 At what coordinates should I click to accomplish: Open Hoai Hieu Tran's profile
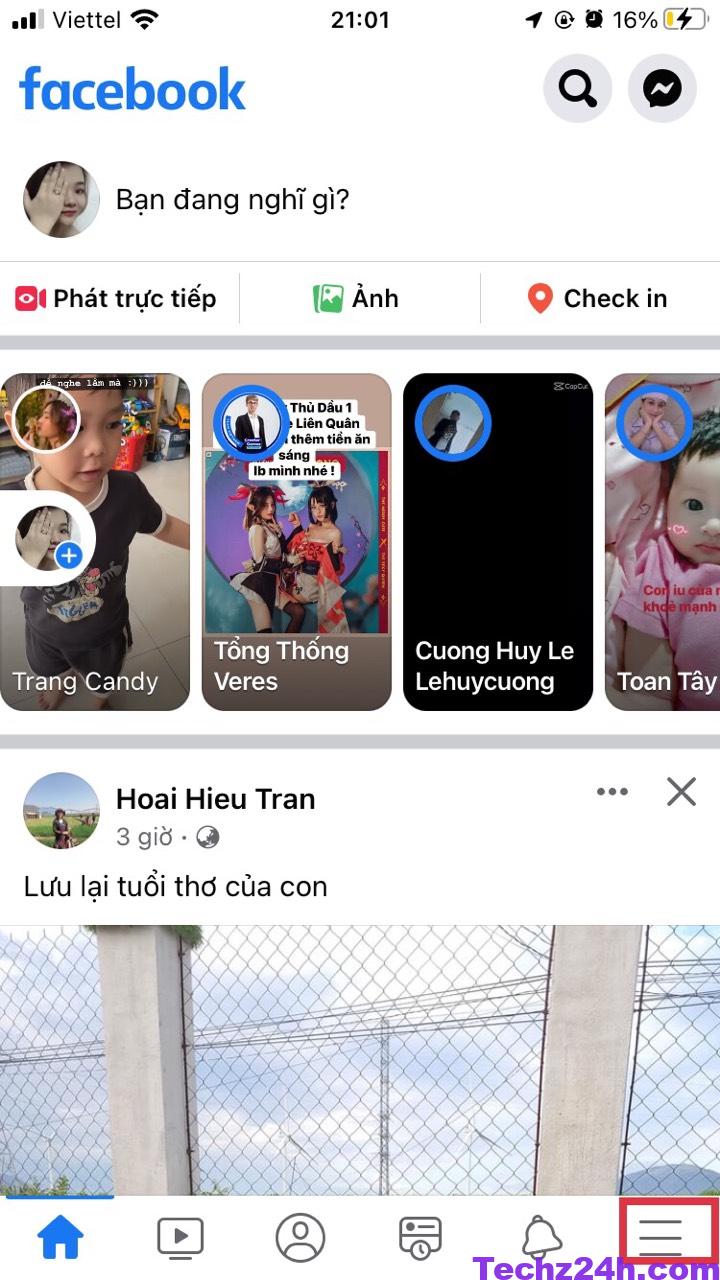pyautogui.click(x=215, y=798)
